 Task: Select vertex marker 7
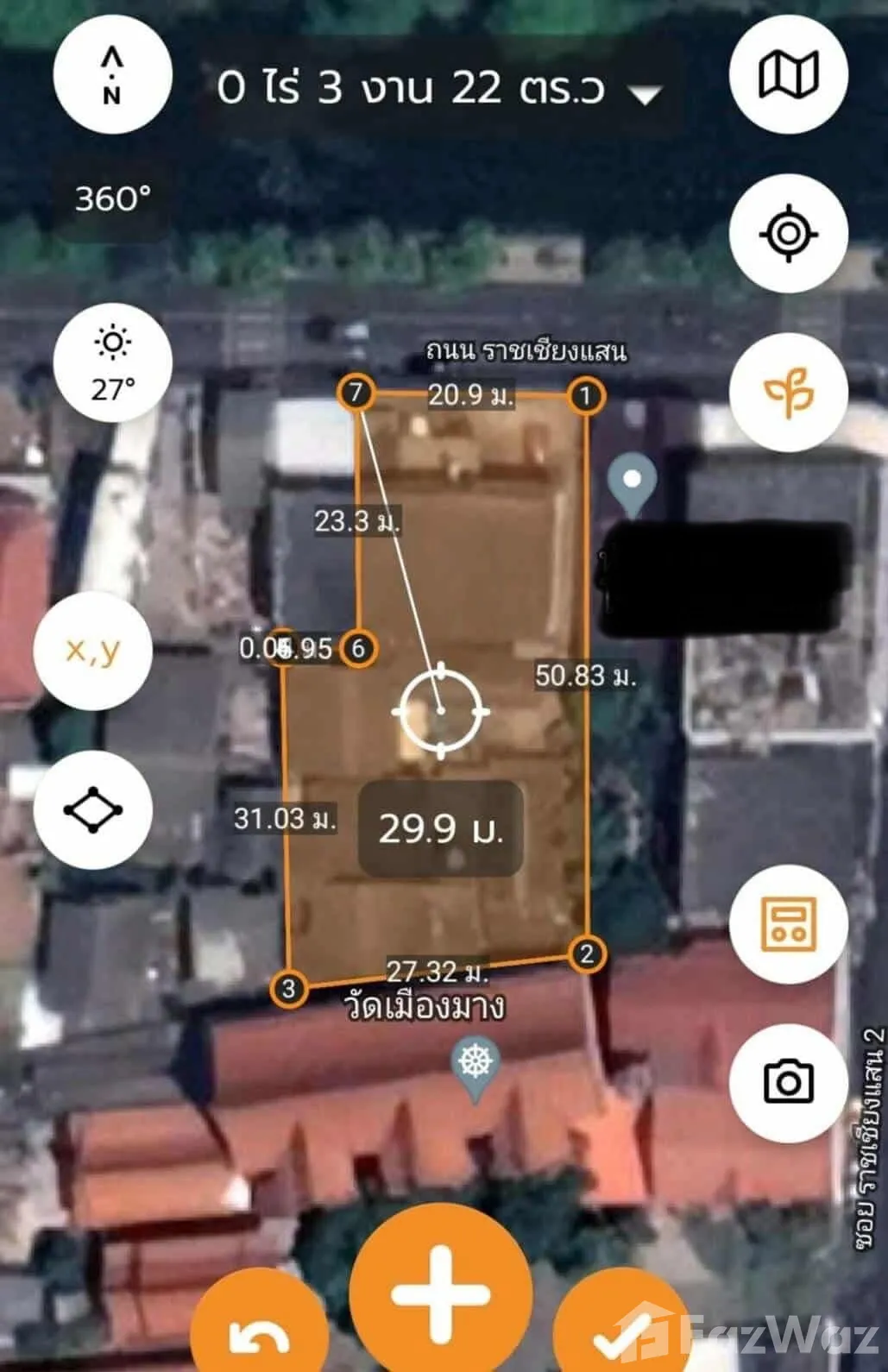356,393
